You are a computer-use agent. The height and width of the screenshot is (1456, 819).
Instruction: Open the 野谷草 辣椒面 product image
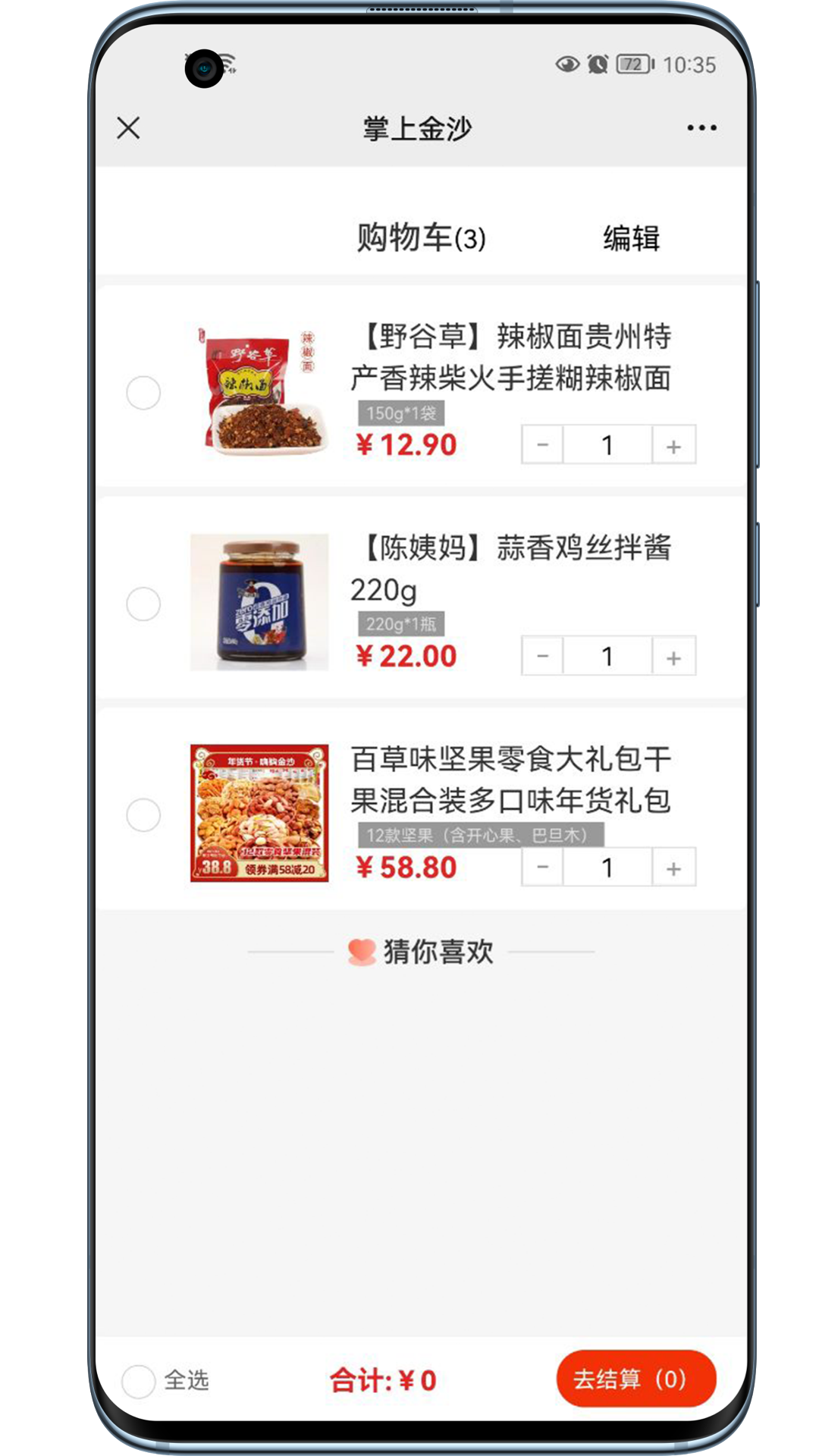260,391
